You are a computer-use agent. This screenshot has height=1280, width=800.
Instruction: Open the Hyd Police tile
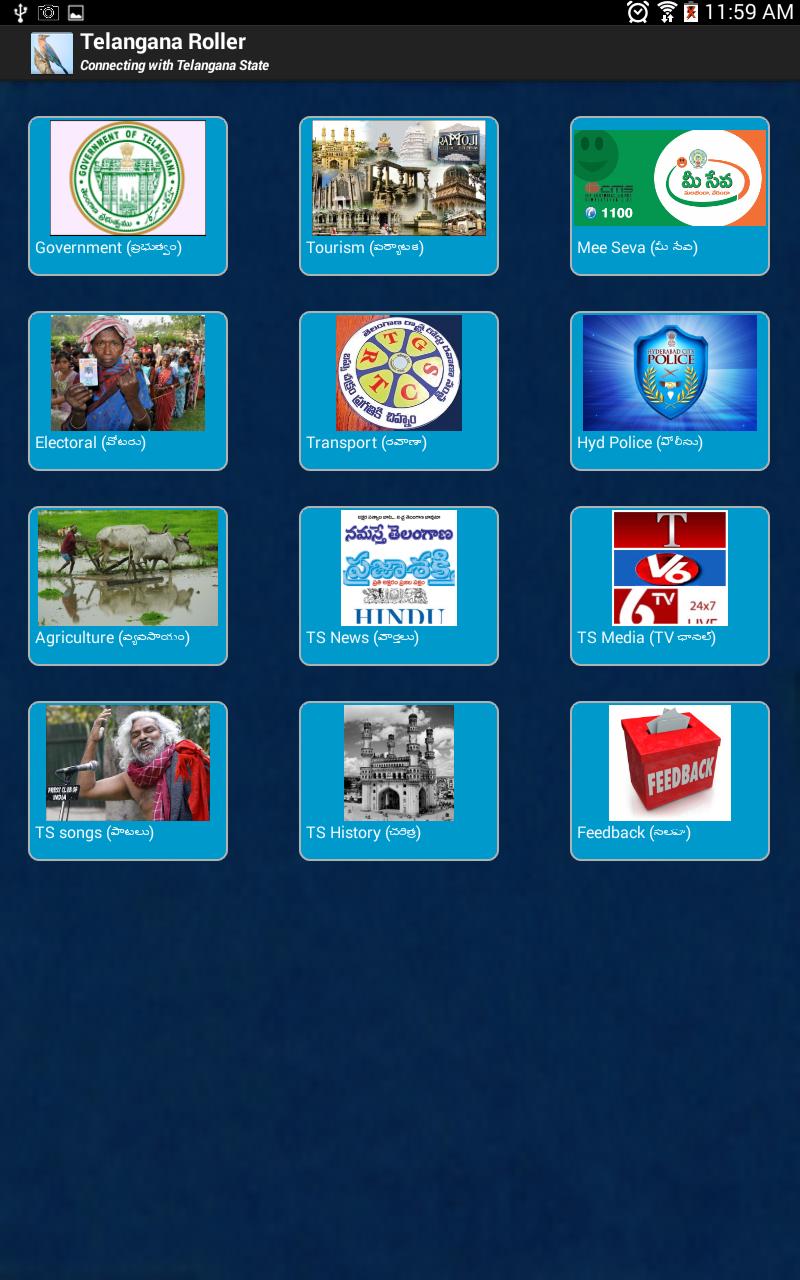point(670,390)
